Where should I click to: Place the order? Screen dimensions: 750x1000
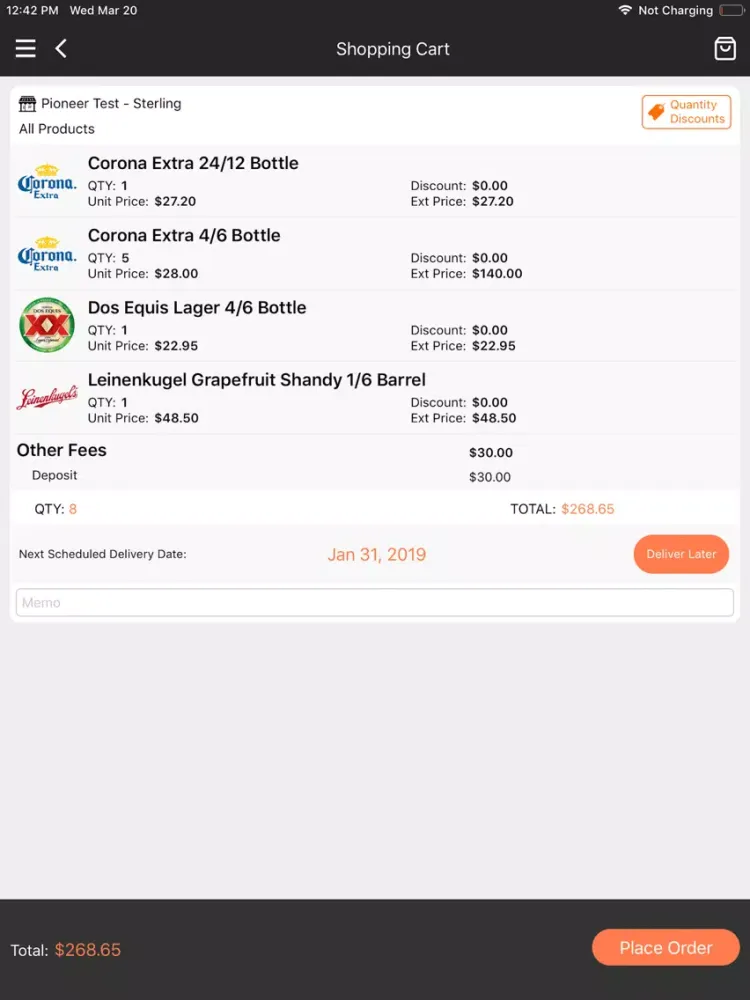tap(665, 948)
